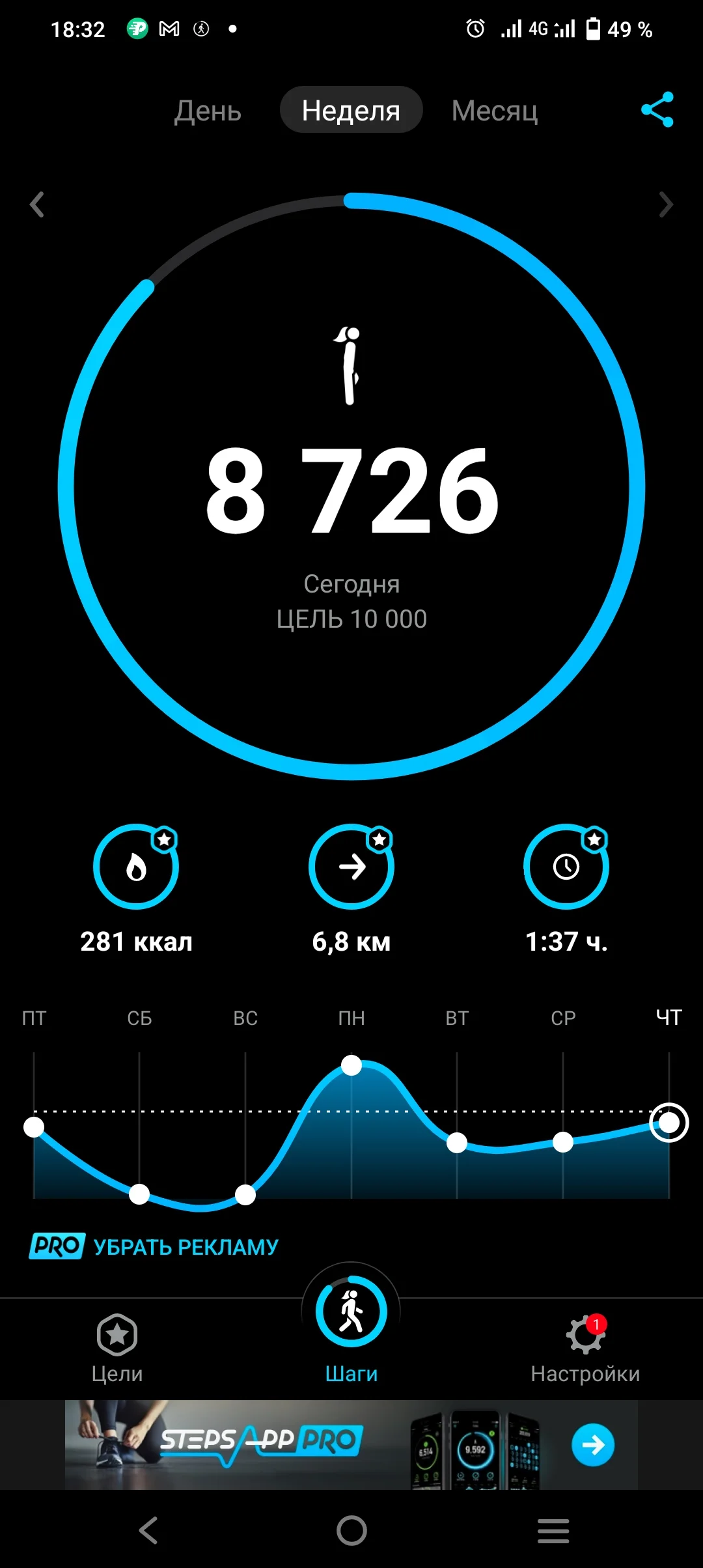Switch to the День tab
This screenshot has width=703, height=1568.
208,111
